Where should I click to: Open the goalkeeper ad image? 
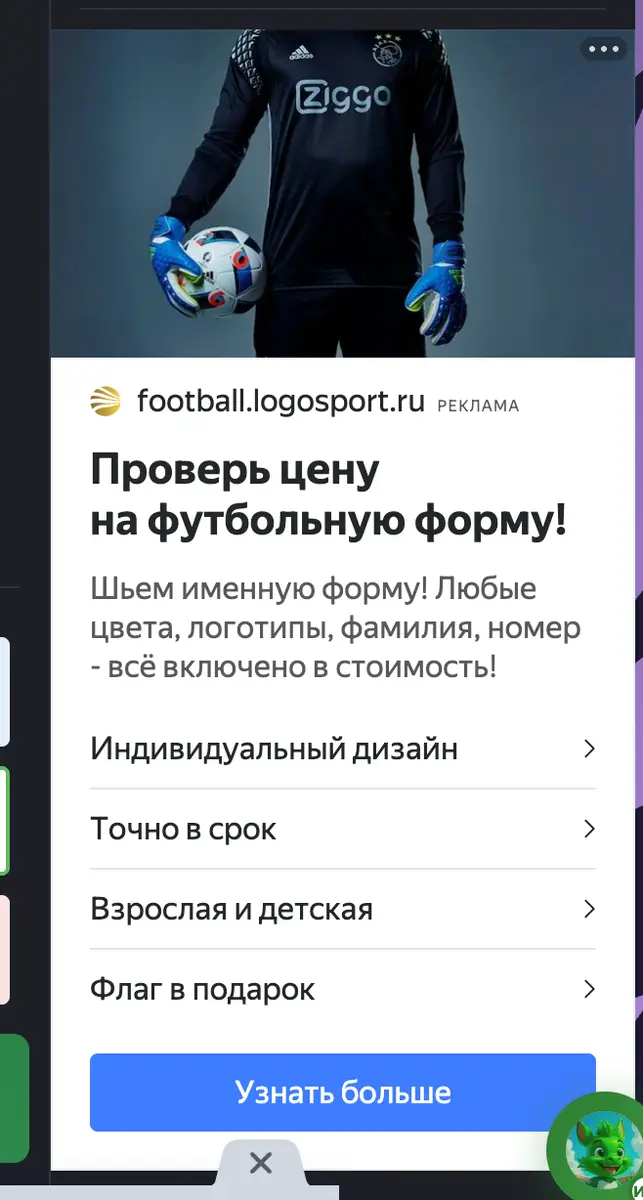pyautogui.click(x=343, y=193)
